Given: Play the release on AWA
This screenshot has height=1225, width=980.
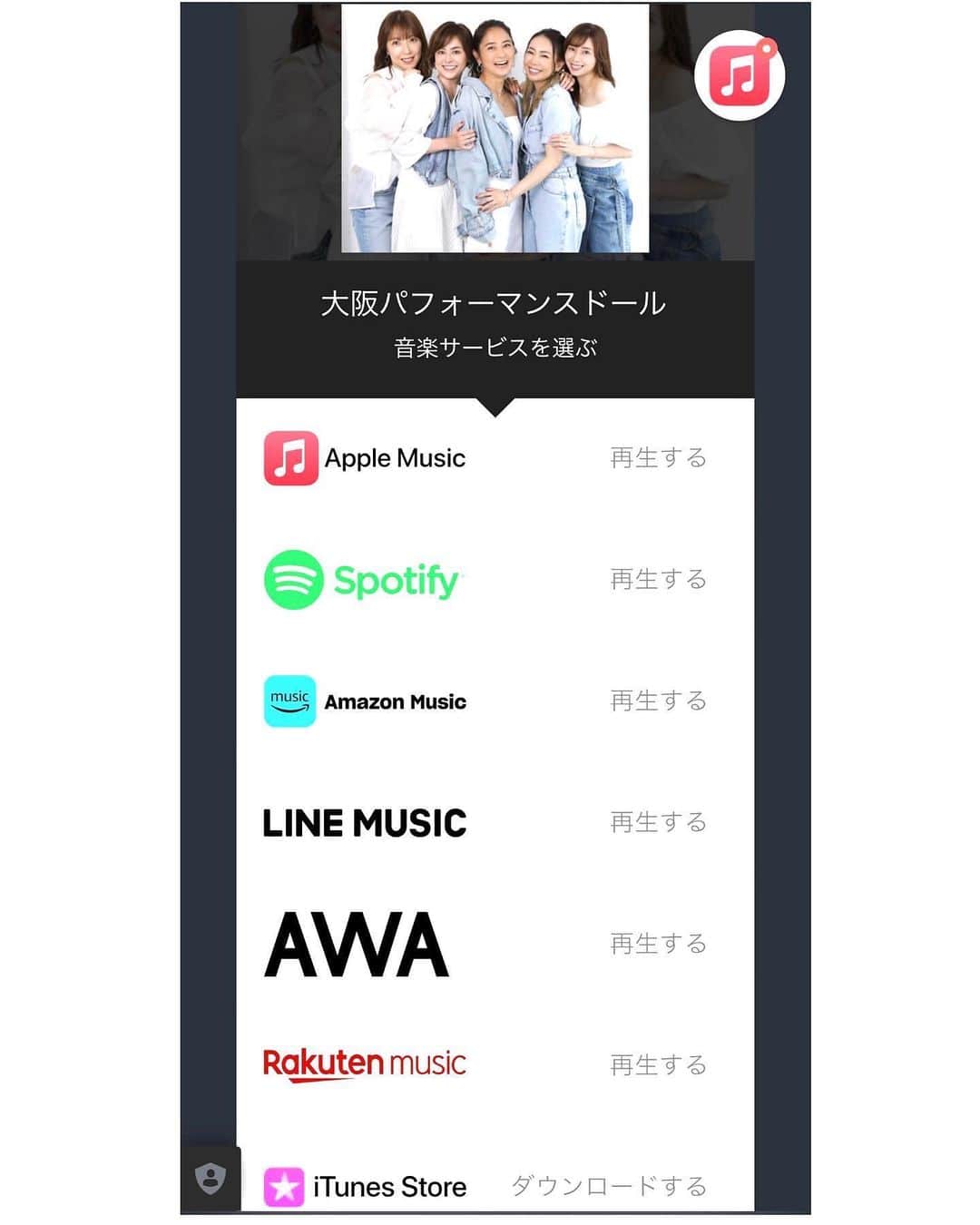Looking at the screenshot, I should [658, 945].
